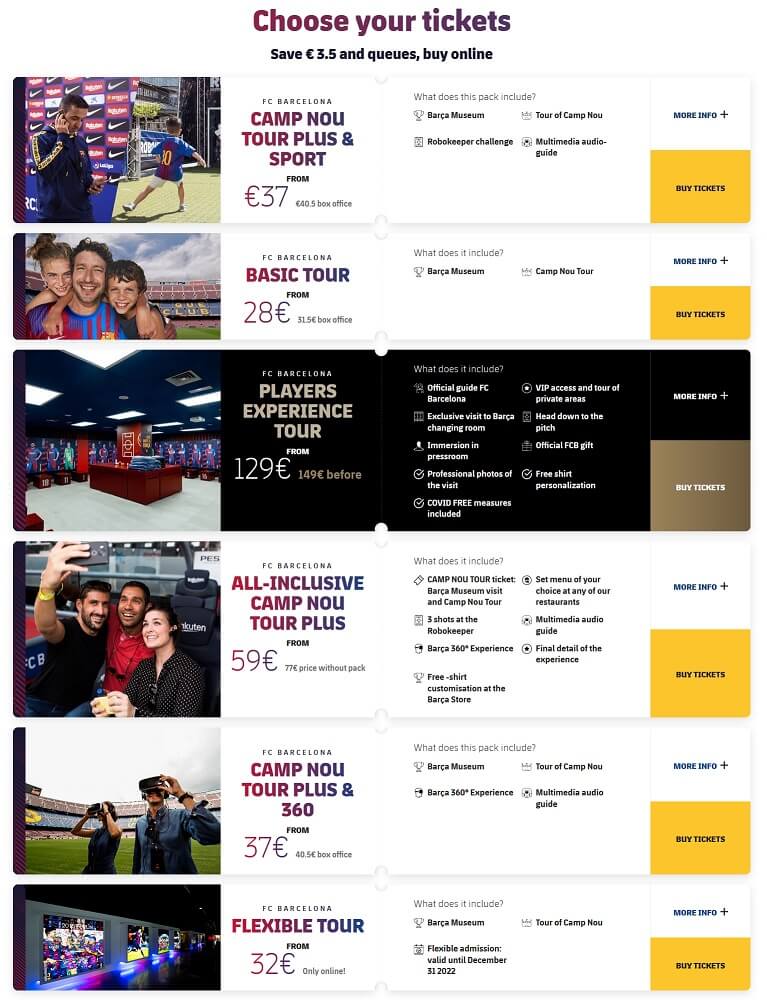The image size is (767, 1000).
Task: Buy tickets for the Flexible Tour
Action: point(700,965)
